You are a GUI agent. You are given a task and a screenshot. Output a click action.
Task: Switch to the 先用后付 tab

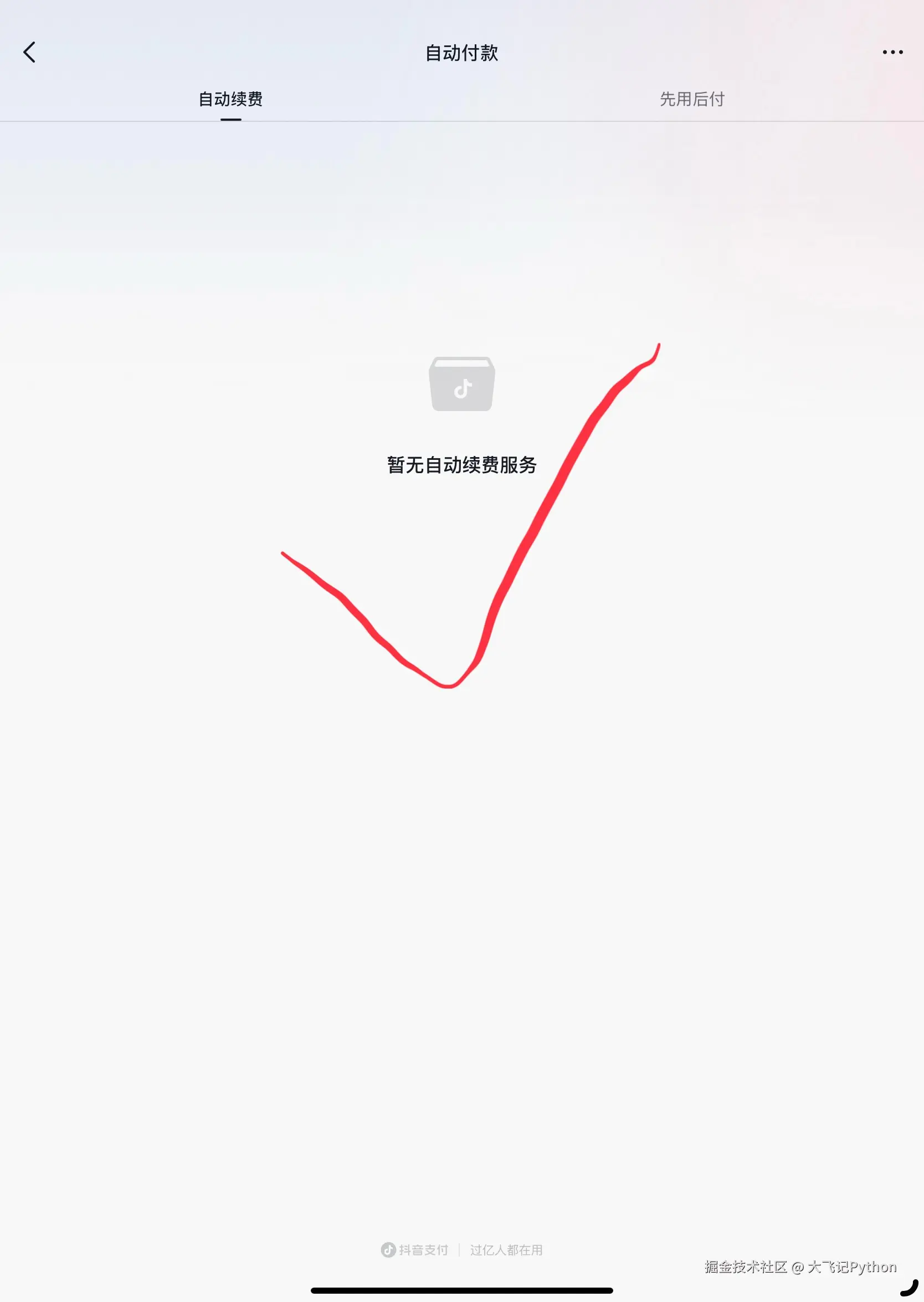pos(692,100)
